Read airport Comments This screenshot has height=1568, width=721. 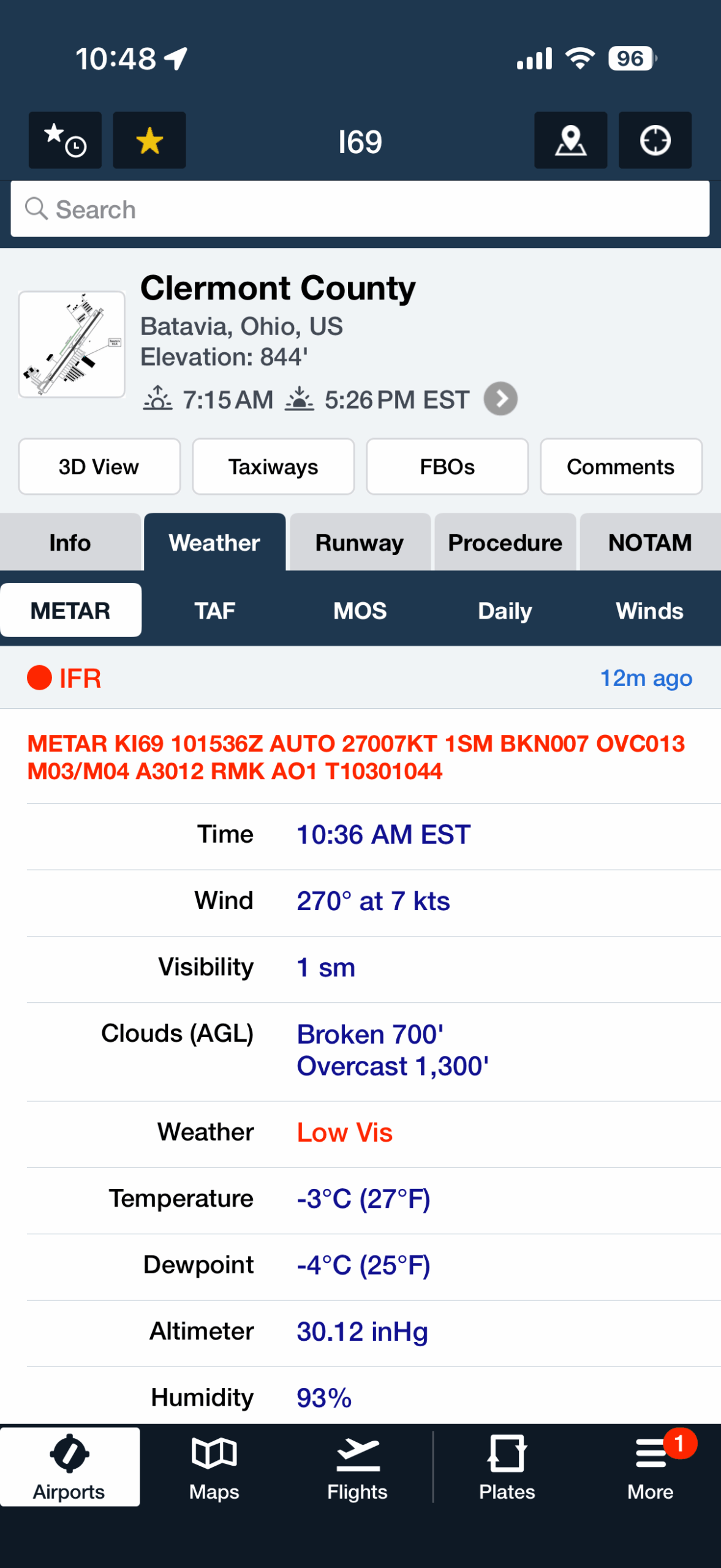pos(621,467)
